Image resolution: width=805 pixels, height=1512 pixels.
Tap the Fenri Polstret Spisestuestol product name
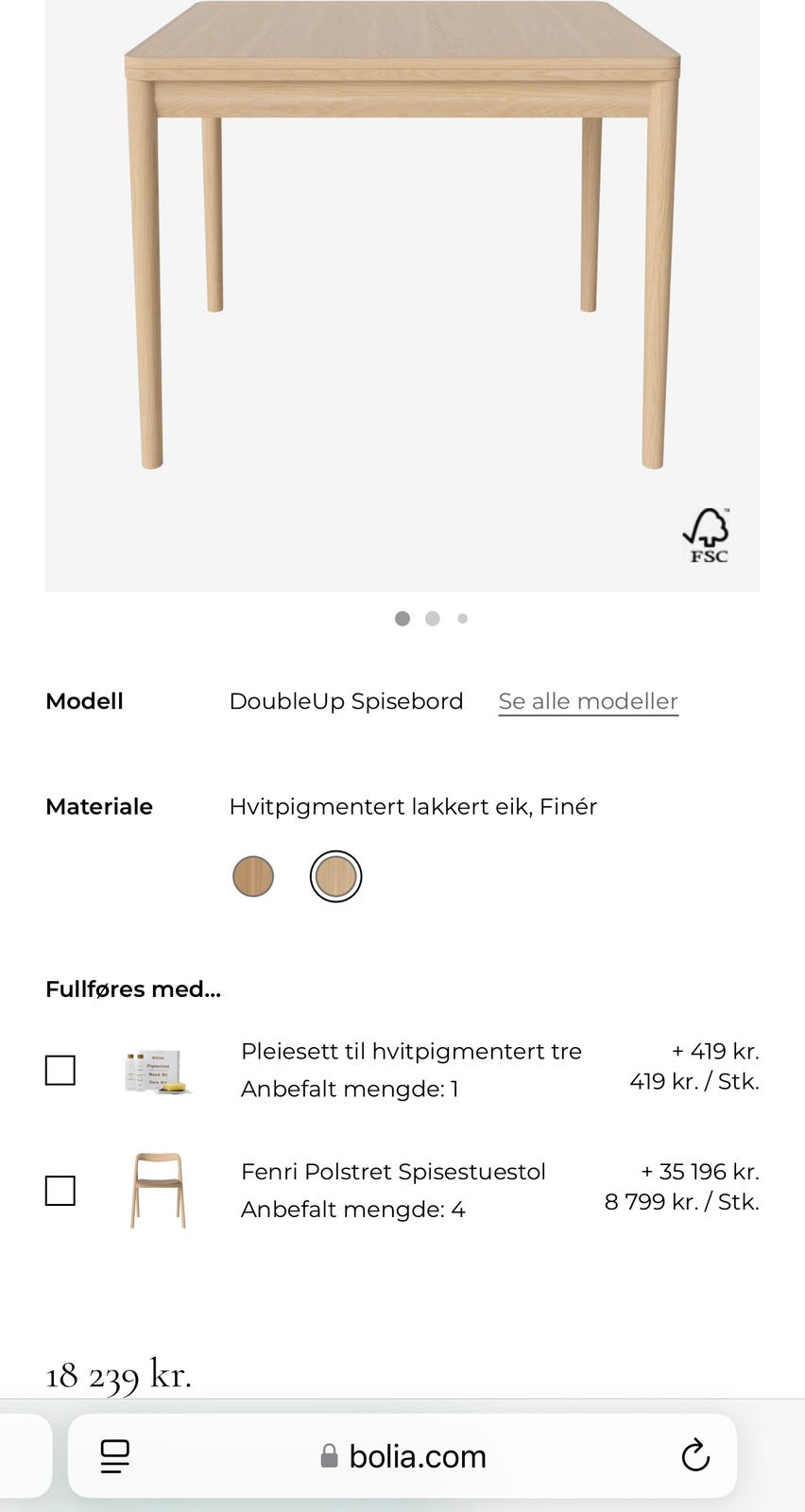(393, 1171)
